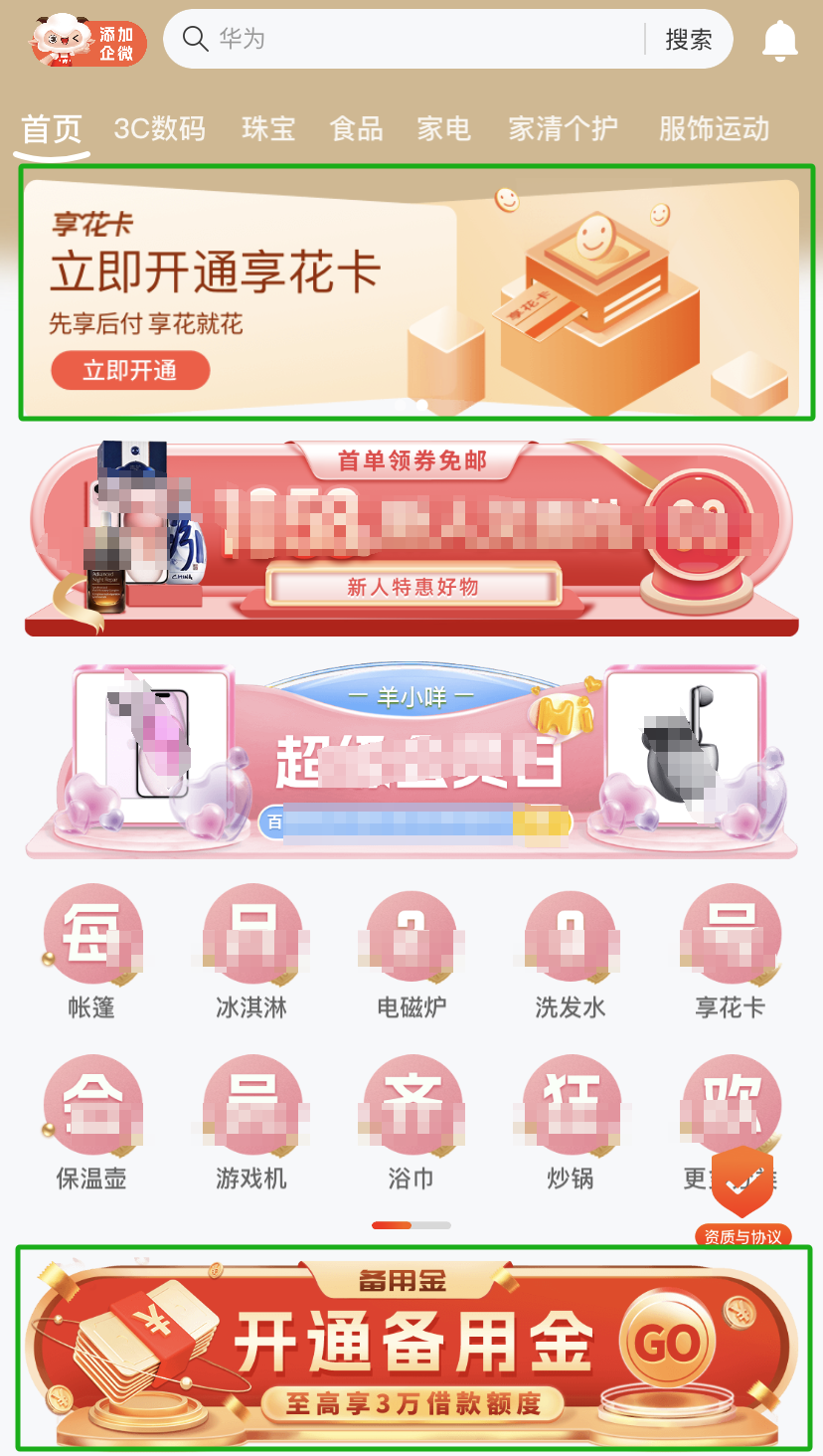Switch to the 3C数码 tab

pyautogui.click(x=159, y=128)
